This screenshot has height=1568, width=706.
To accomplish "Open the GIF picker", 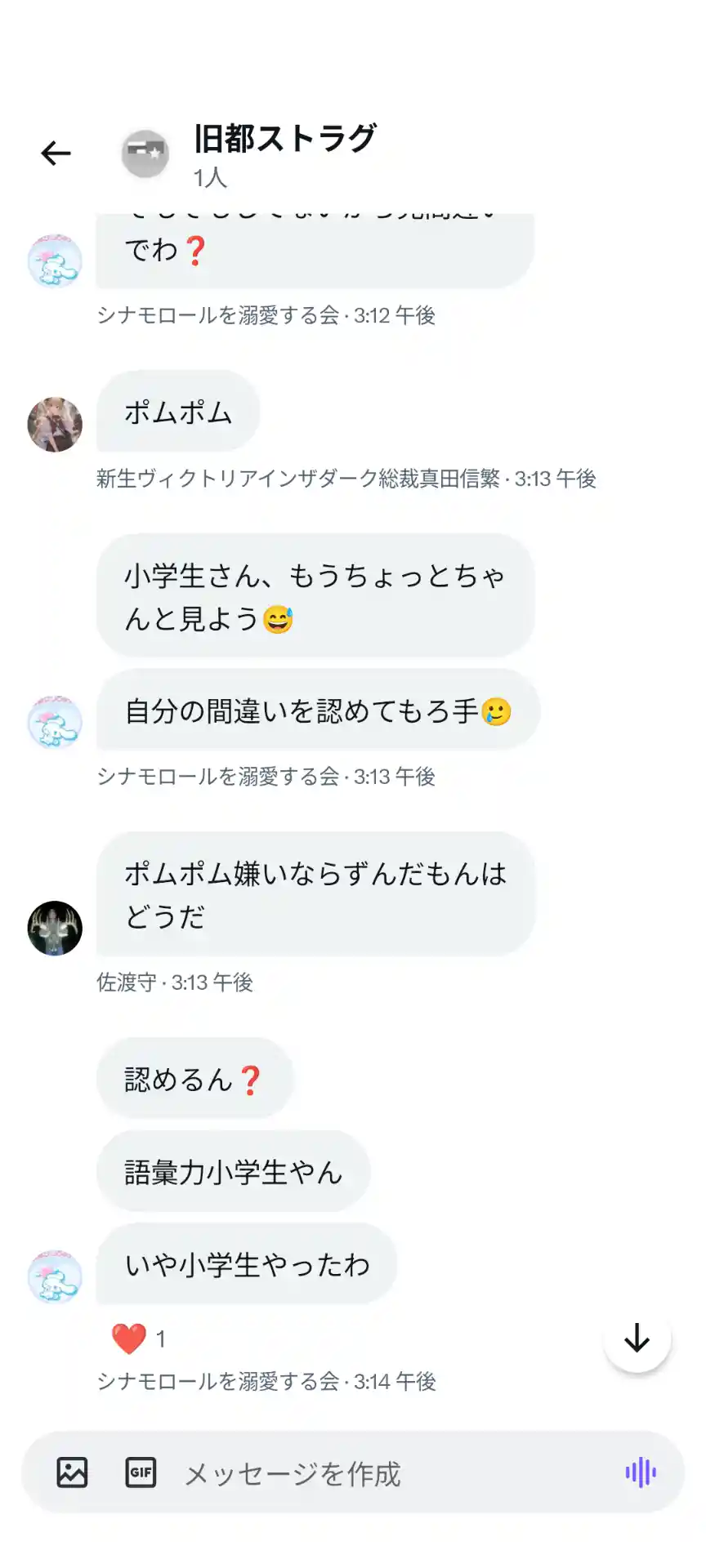I will coord(141,1472).
